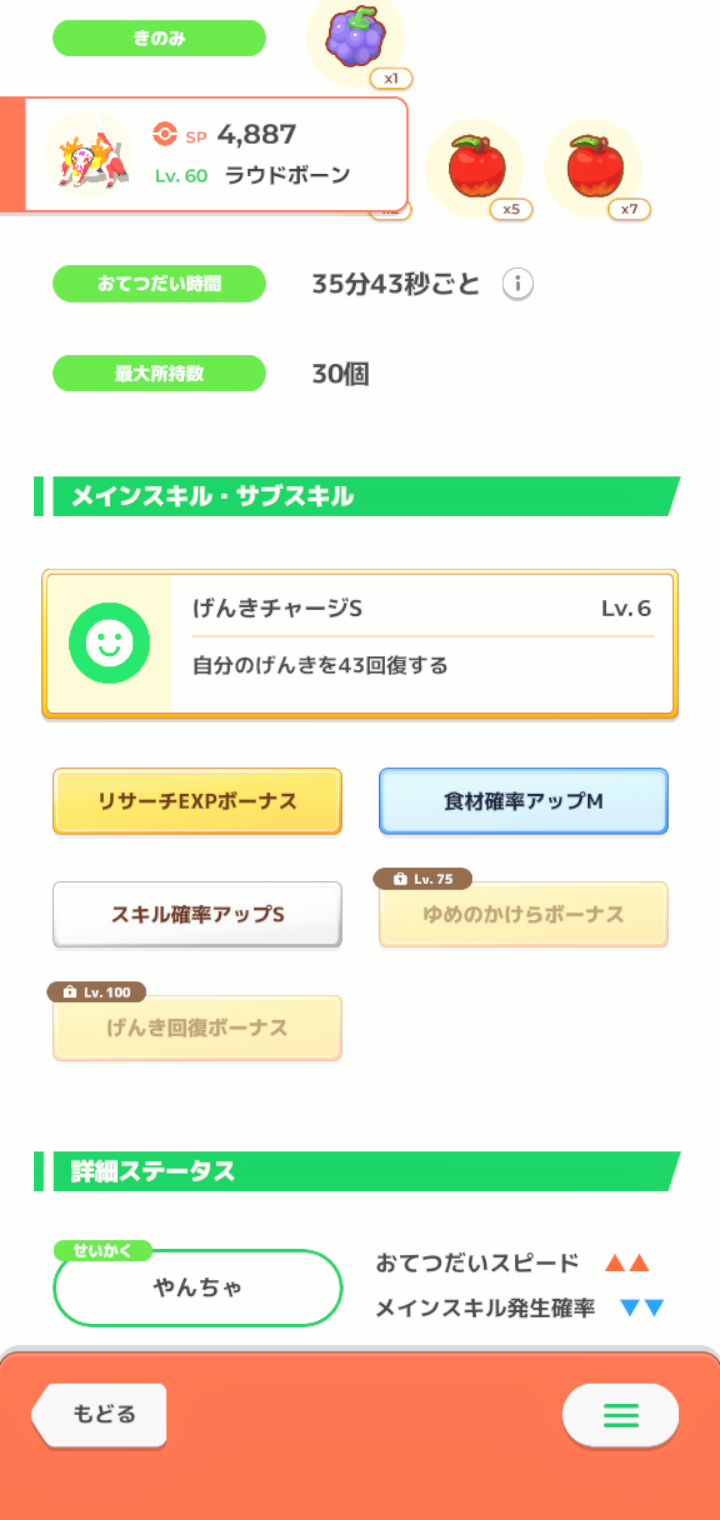Screen dimensions: 720x1520
Task: Tap the info icon beside おてつだい時間
Action: click(x=517, y=285)
